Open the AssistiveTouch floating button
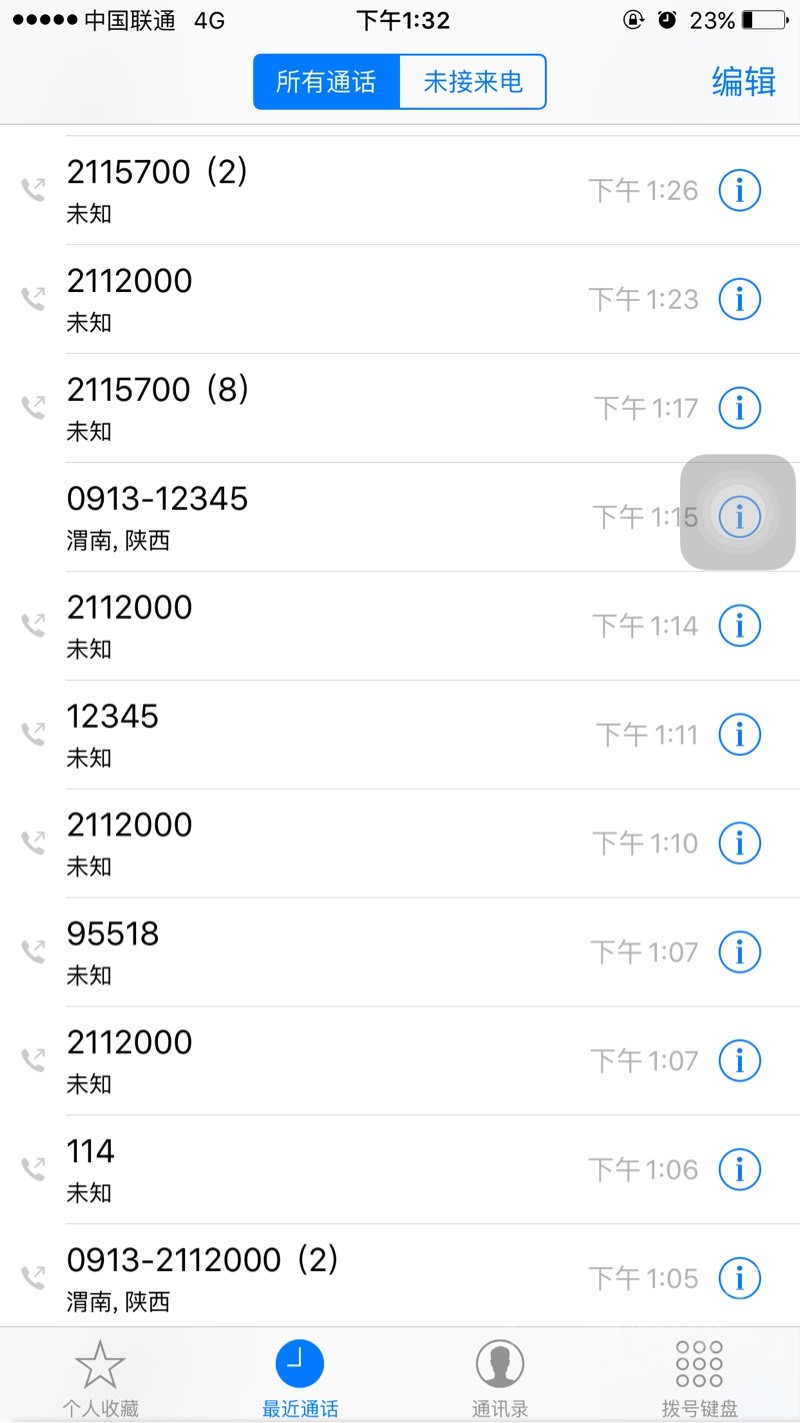800x1423 pixels. (738, 513)
